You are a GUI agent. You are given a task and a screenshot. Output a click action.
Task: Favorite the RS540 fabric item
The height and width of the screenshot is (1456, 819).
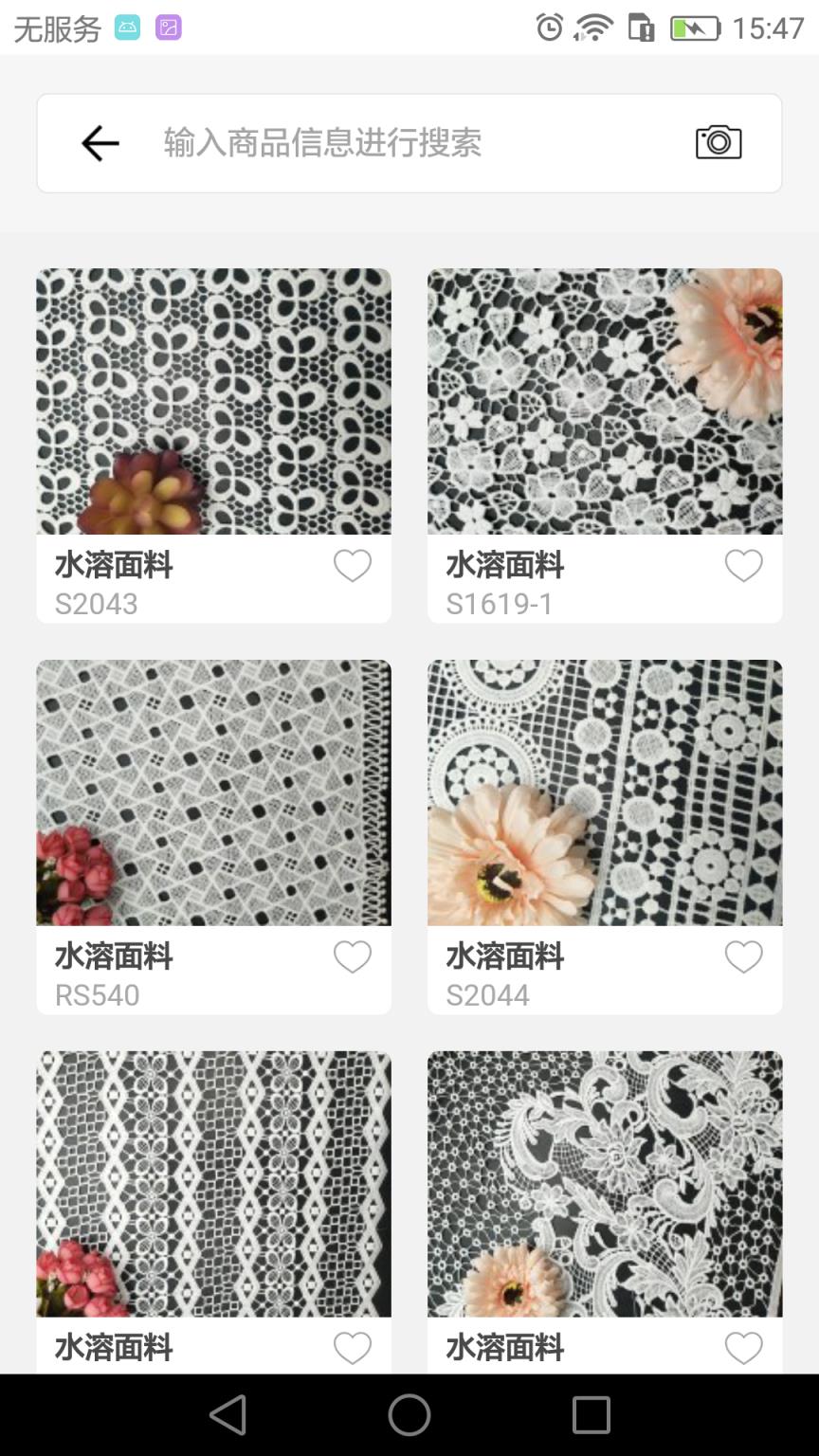[x=353, y=956]
